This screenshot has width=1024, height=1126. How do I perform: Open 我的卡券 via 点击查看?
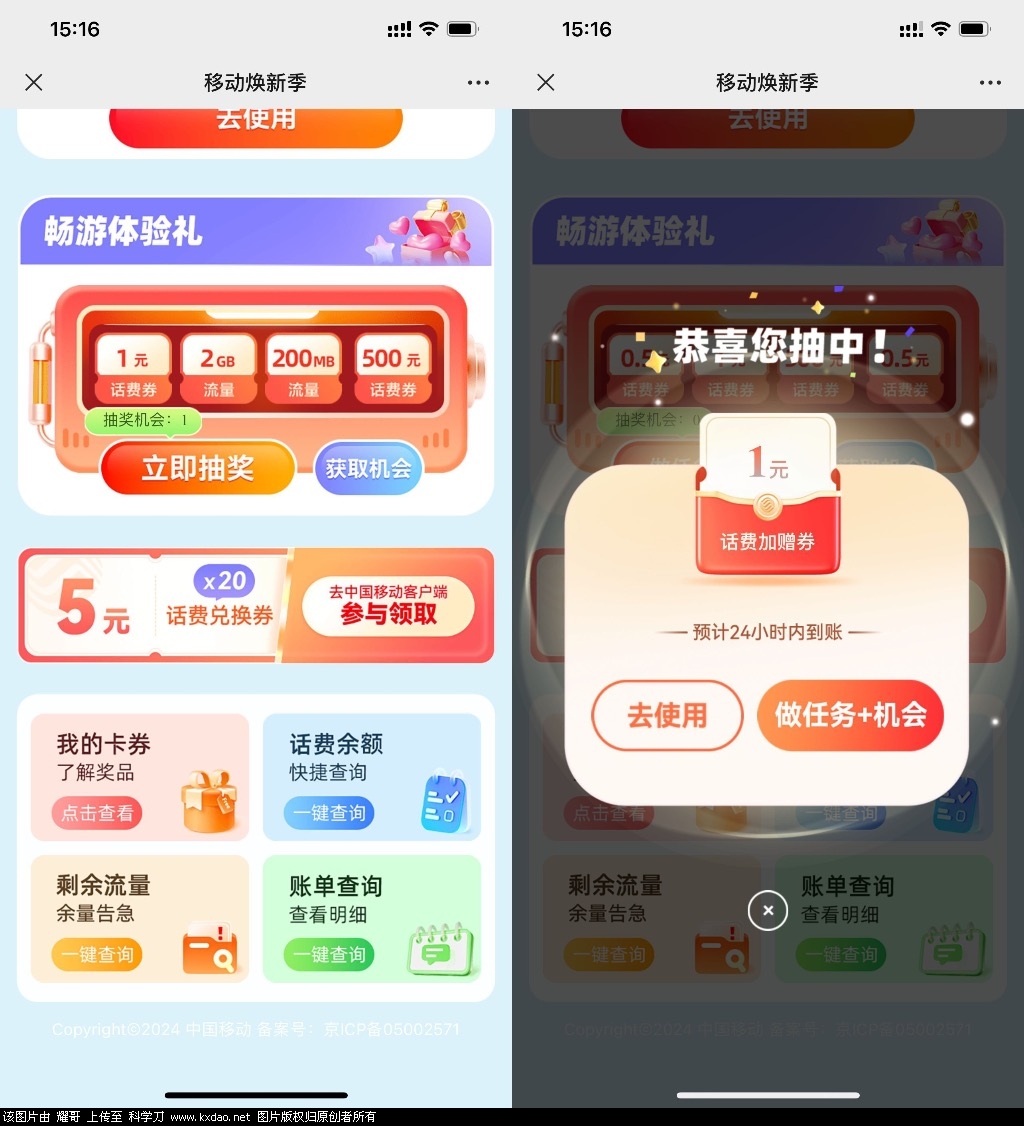coord(97,813)
